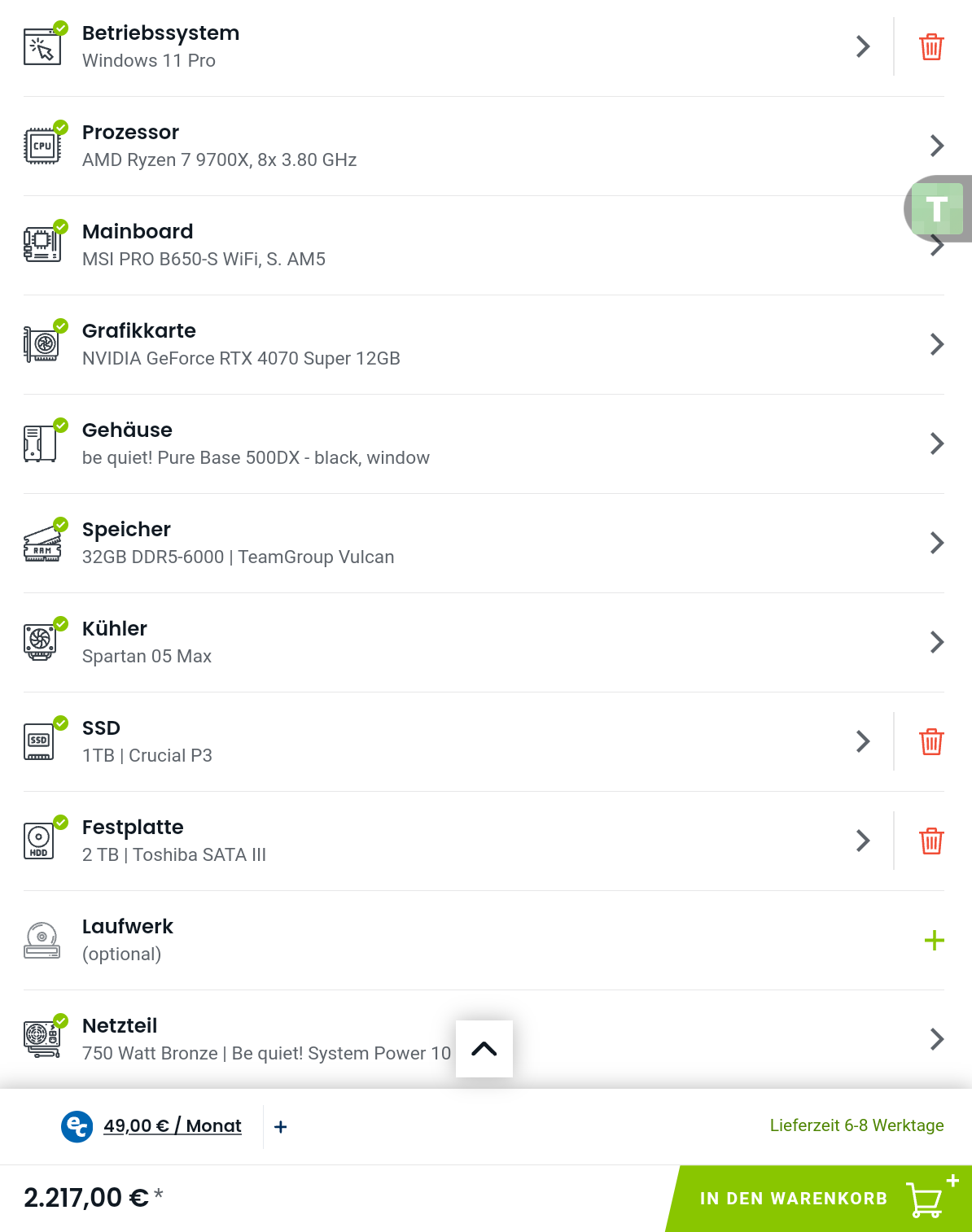Viewport: 972px width, 1232px height.
Task: Open Gehäuse be quiet! Pure Base options
Action: coord(484,443)
